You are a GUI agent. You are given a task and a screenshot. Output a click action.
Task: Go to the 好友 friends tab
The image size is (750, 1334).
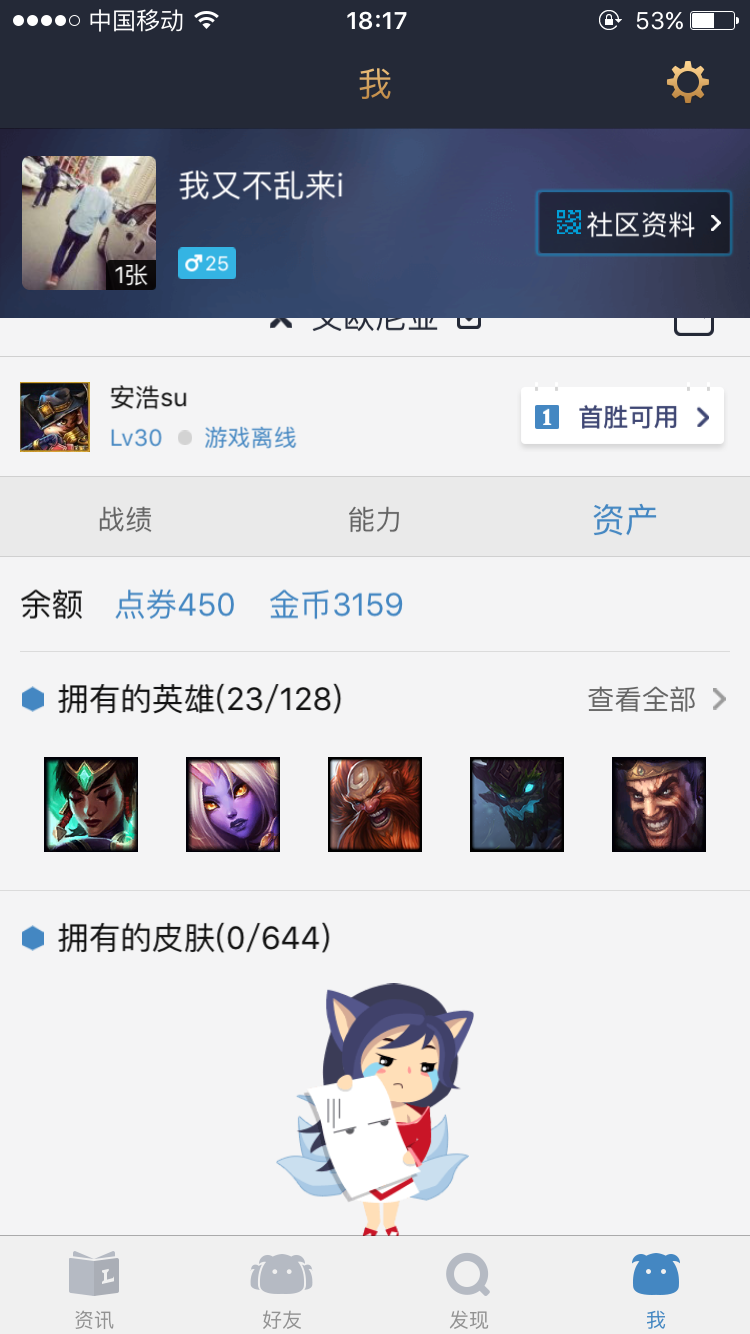point(281,1287)
